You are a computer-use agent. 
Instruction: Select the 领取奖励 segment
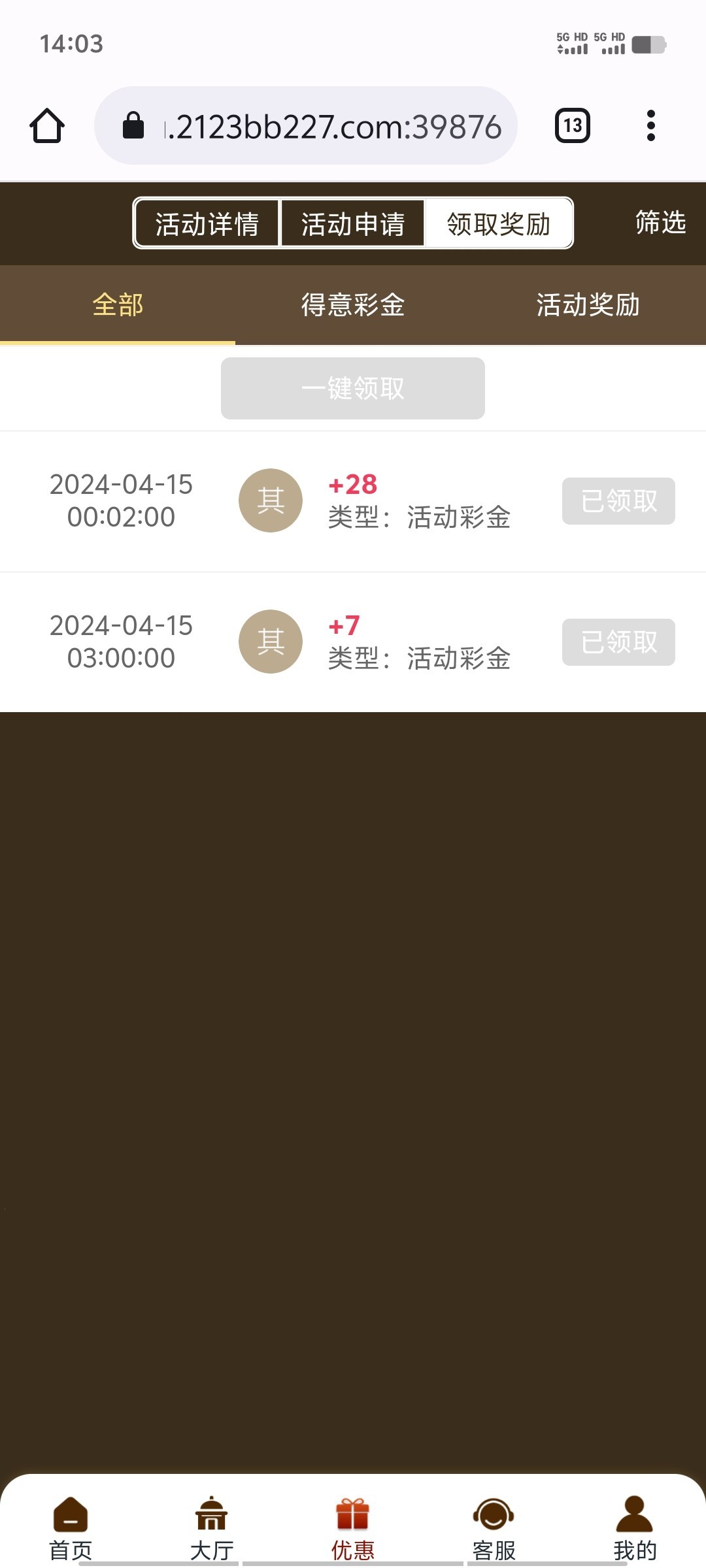(499, 223)
